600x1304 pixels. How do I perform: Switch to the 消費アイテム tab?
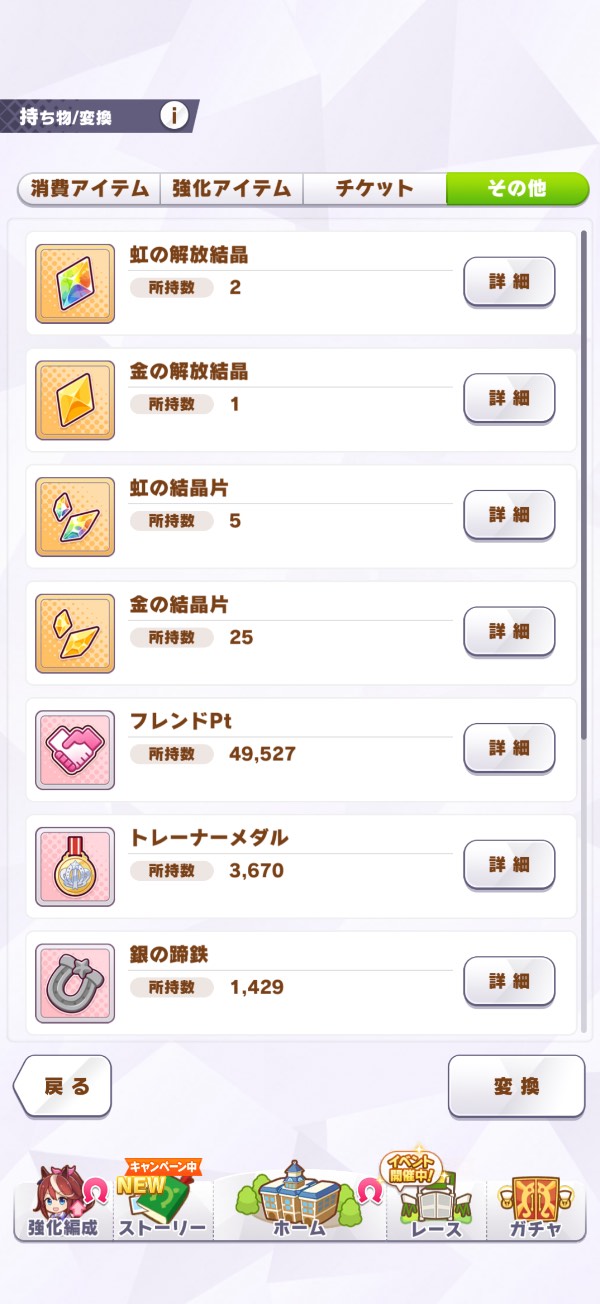(x=89, y=189)
